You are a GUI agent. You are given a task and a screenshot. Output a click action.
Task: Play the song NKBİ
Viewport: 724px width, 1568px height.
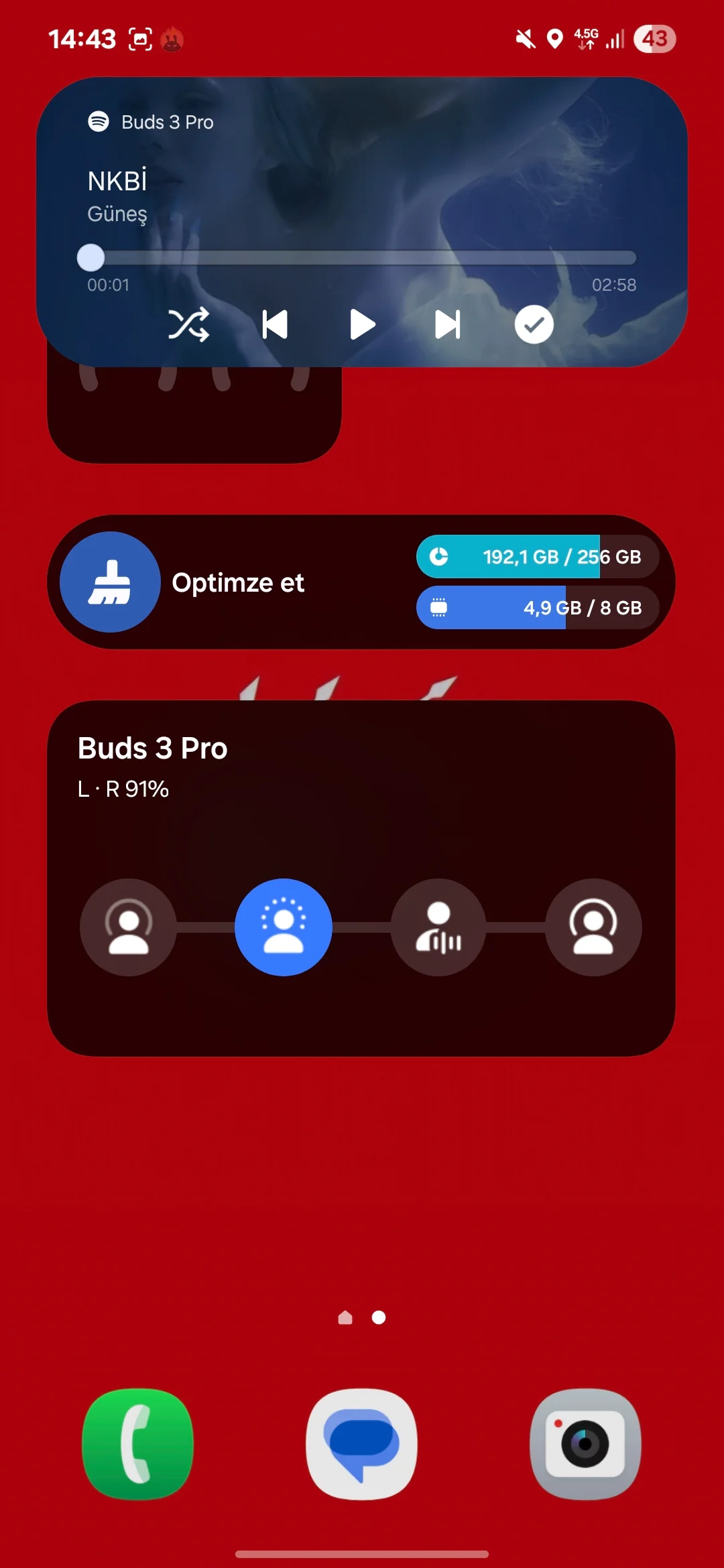(362, 325)
